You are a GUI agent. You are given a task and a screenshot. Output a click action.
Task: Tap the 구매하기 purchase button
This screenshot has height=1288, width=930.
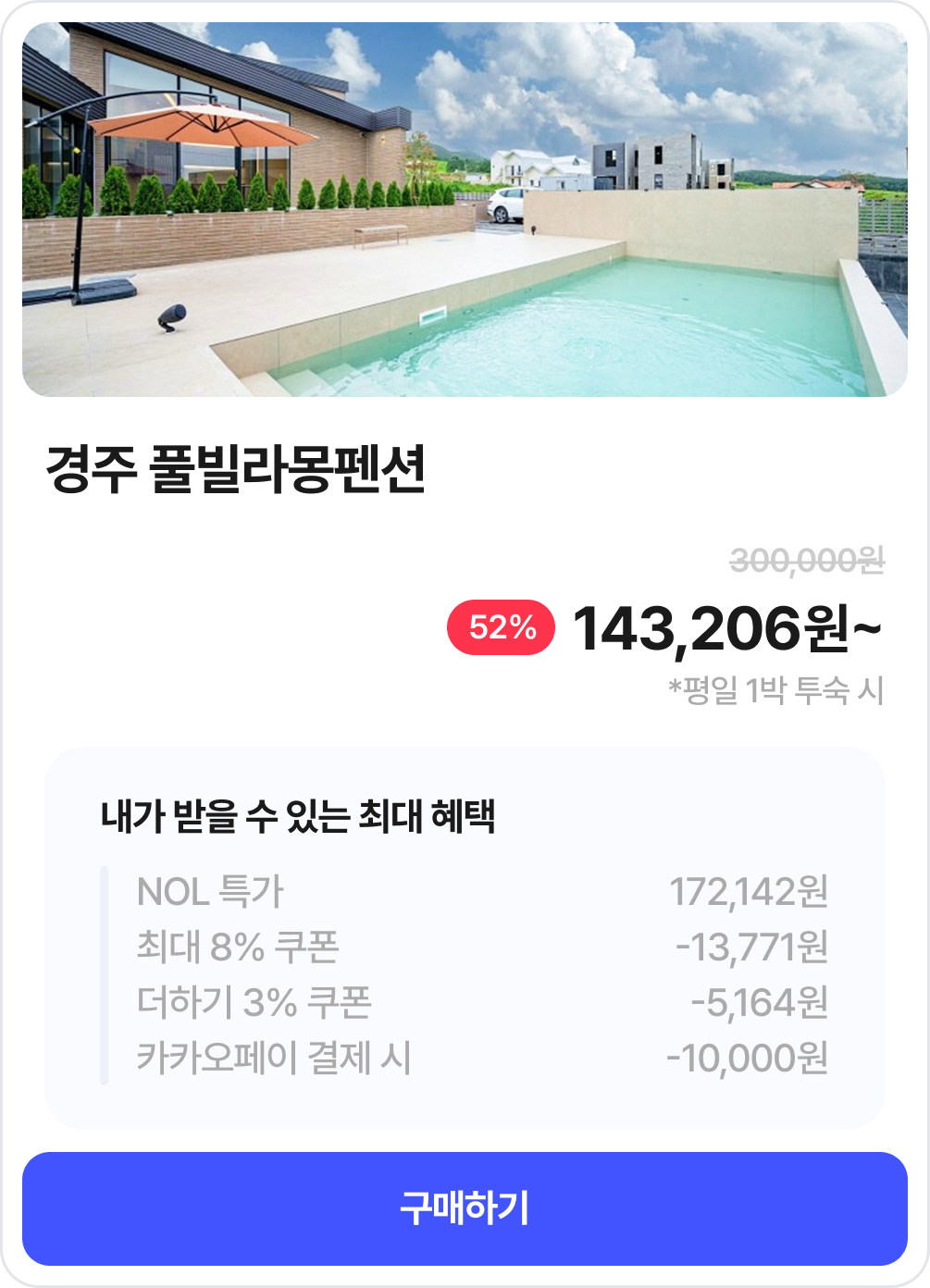pyautogui.click(x=465, y=1208)
